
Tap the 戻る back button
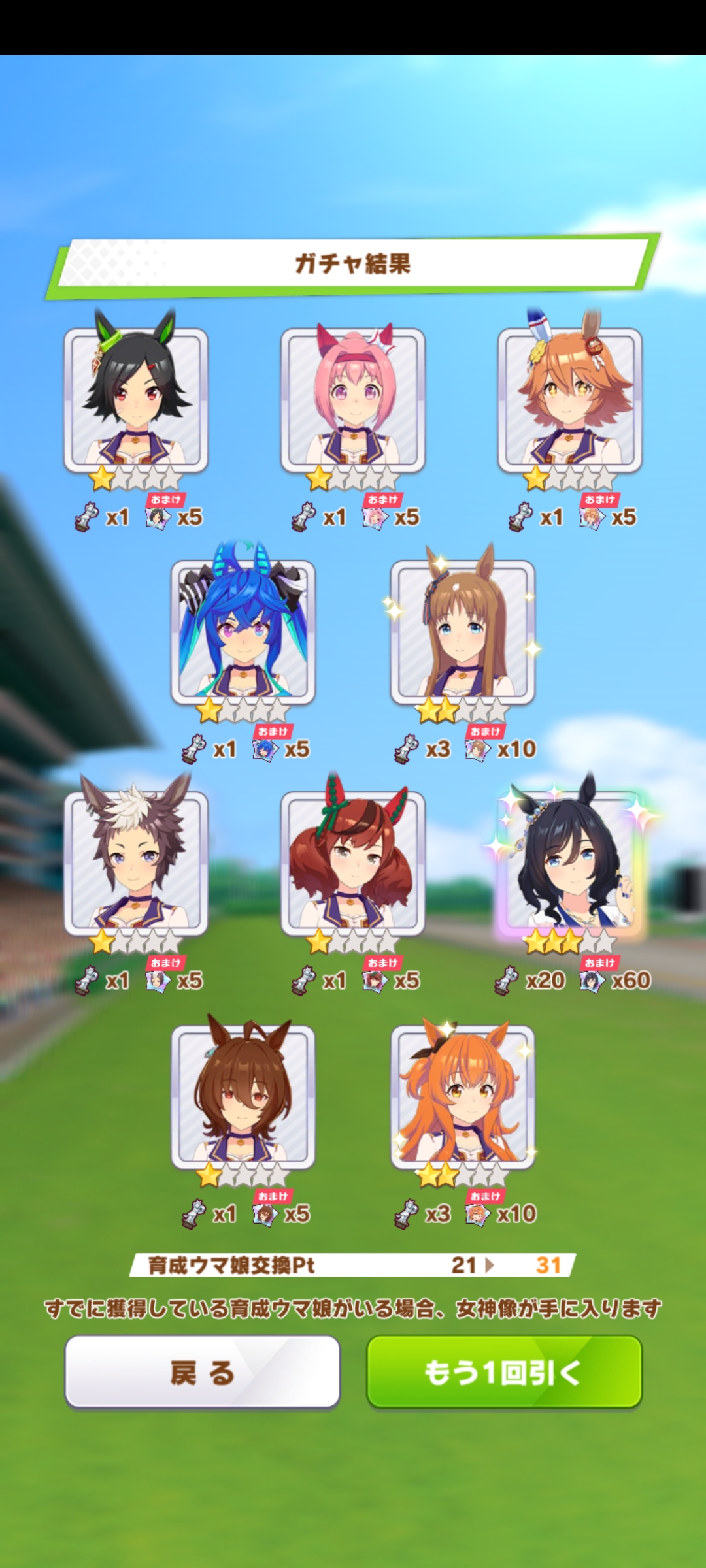tap(202, 1372)
